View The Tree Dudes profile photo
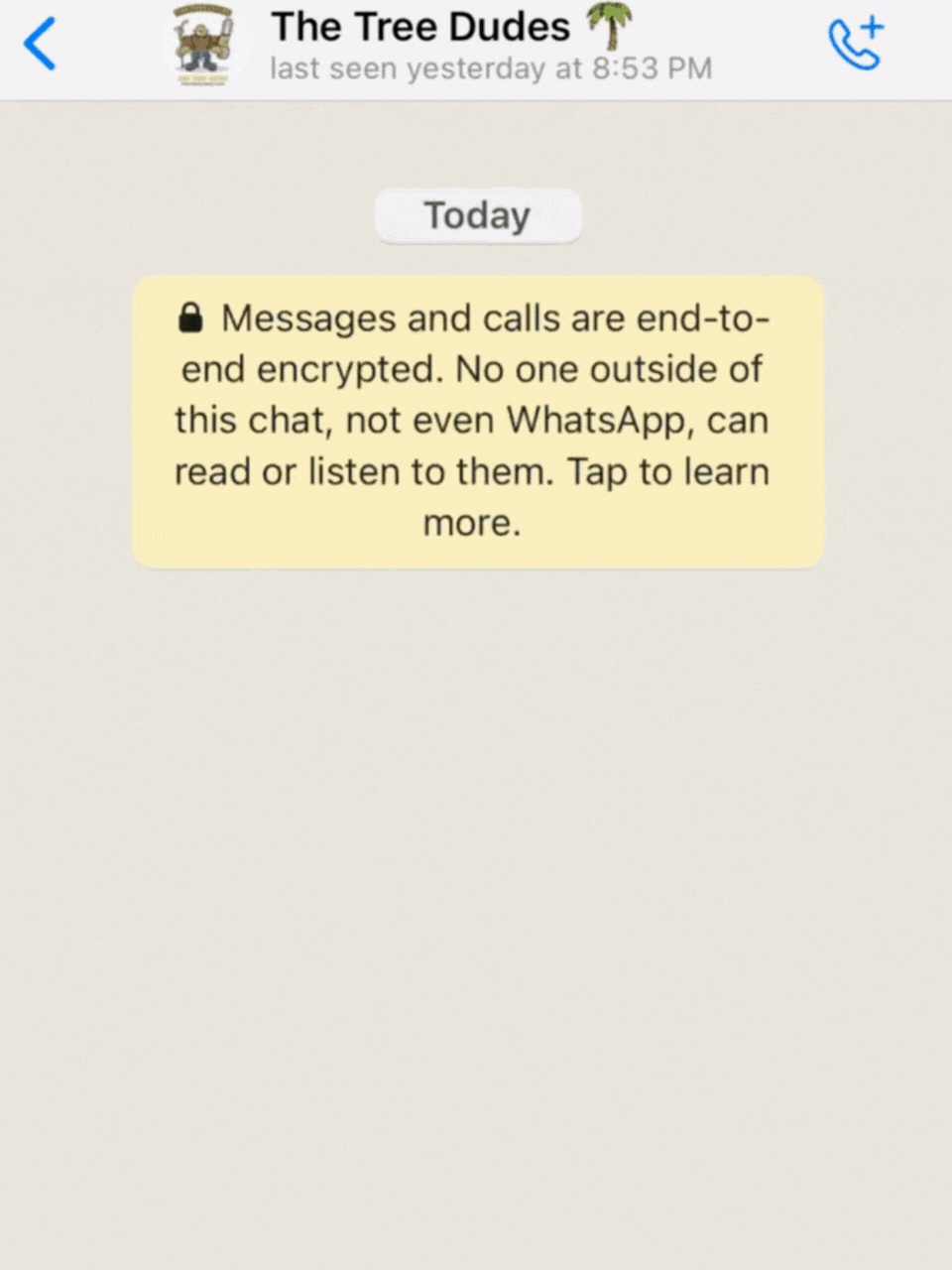Screen dimensions: 952x1270 pyautogui.click(x=203, y=46)
